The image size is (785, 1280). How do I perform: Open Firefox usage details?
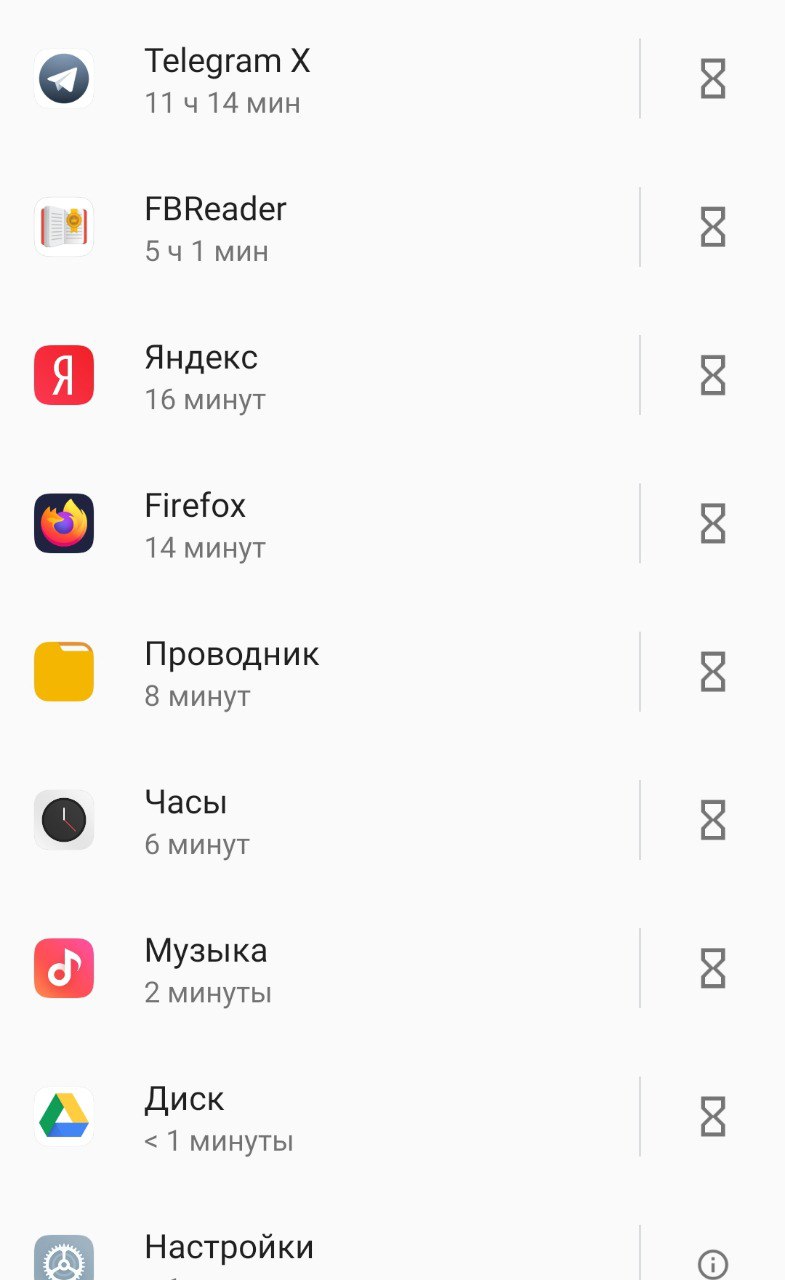(x=320, y=523)
